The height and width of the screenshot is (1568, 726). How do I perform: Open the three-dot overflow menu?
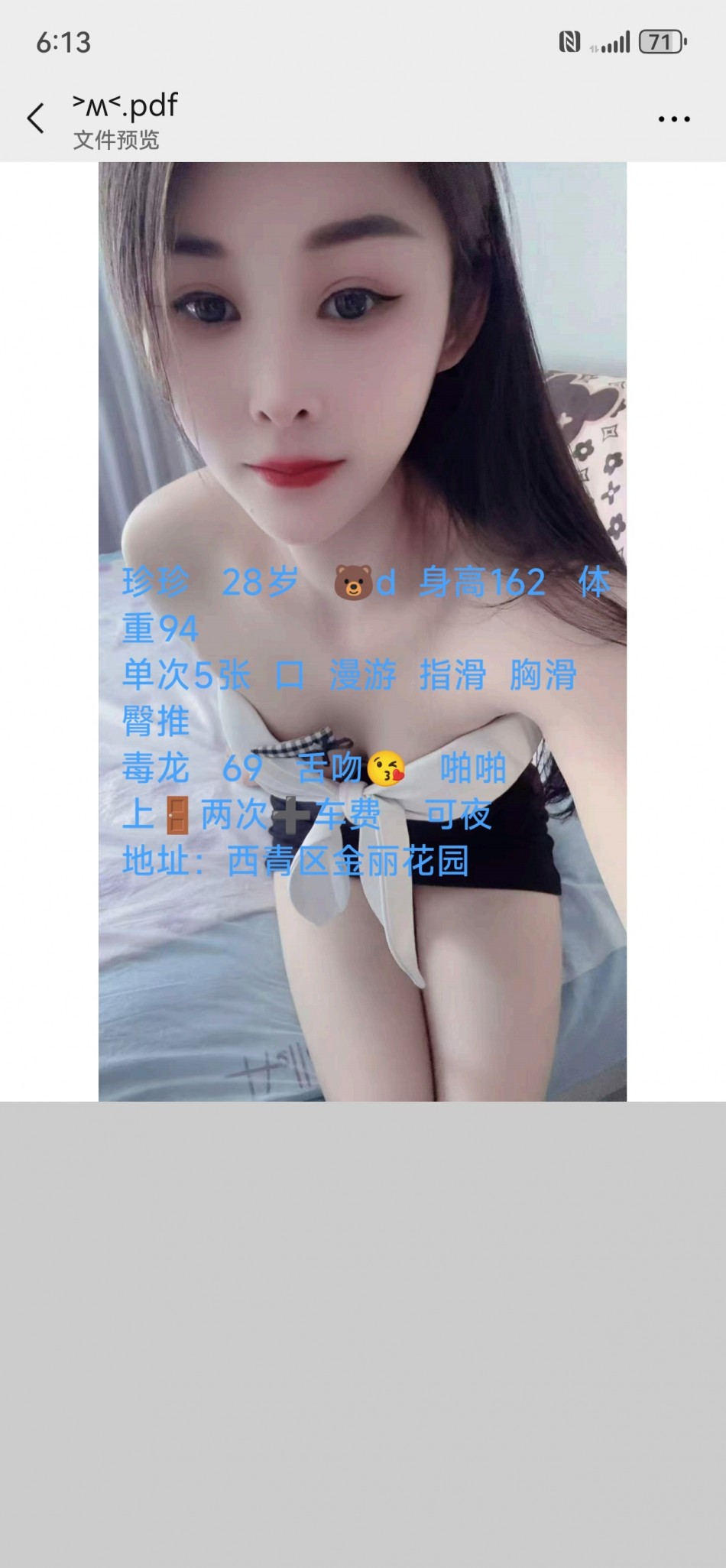pos(674,119)
